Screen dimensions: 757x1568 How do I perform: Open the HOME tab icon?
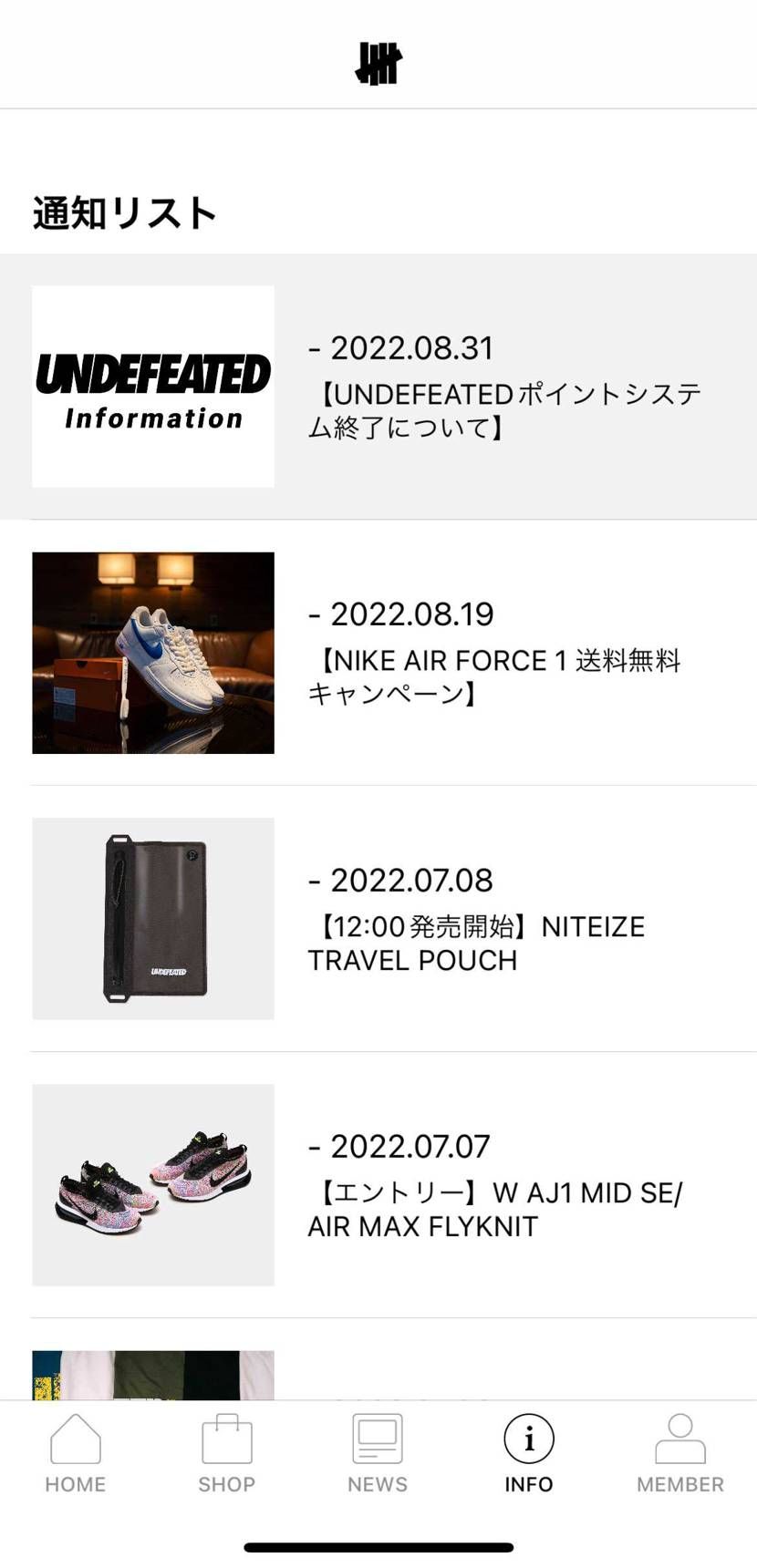[x=74, y=1439]
